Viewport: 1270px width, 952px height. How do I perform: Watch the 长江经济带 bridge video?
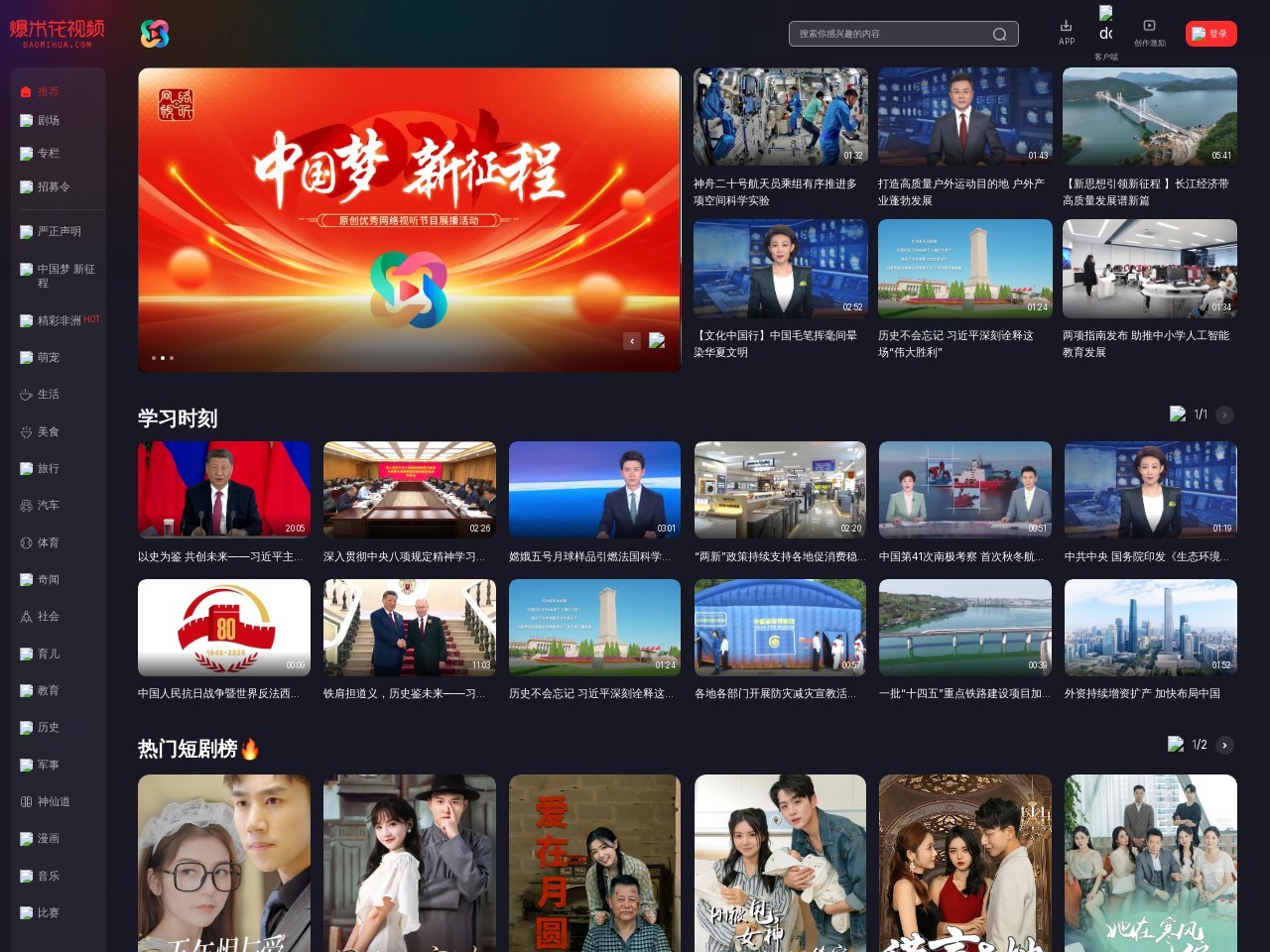point(1149,117)
